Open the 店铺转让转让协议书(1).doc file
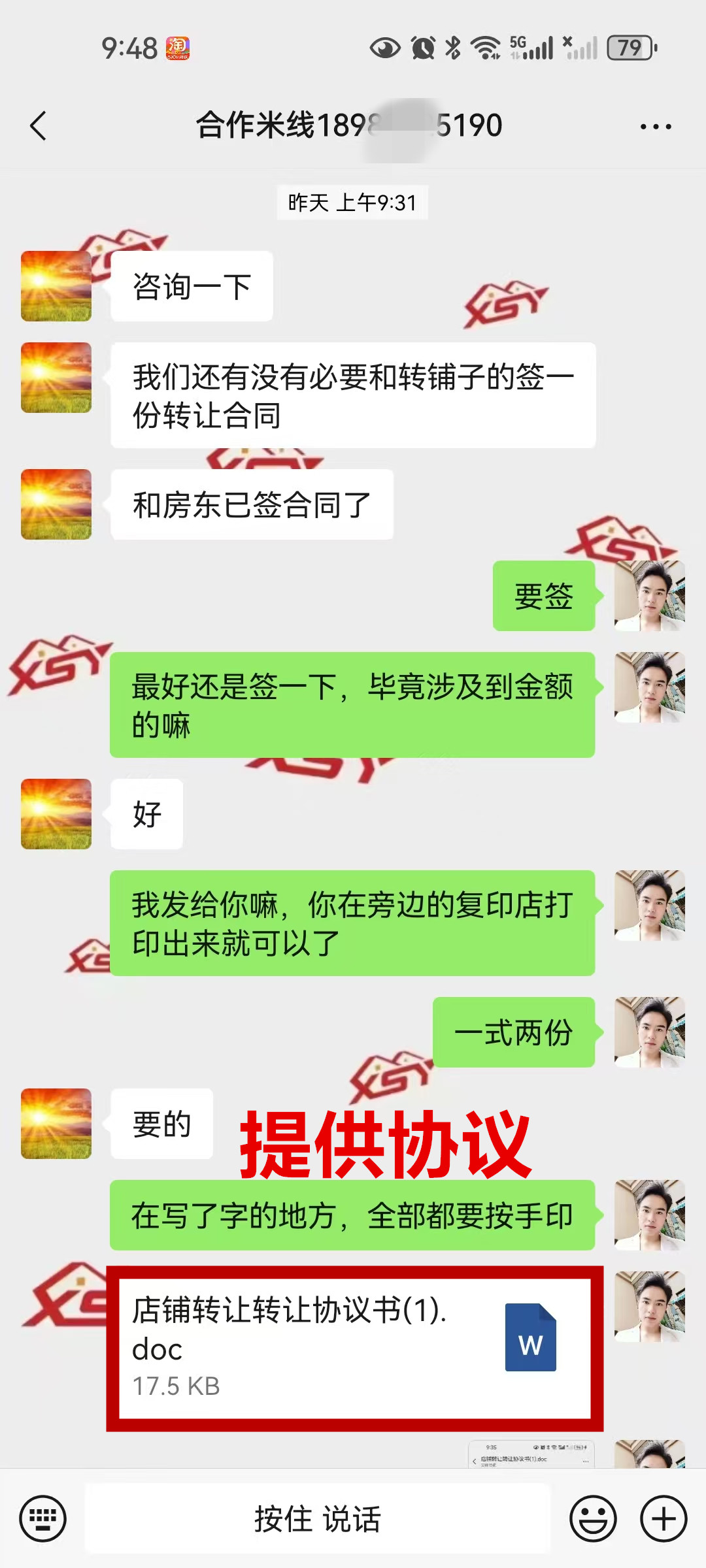 point(354,1348)
